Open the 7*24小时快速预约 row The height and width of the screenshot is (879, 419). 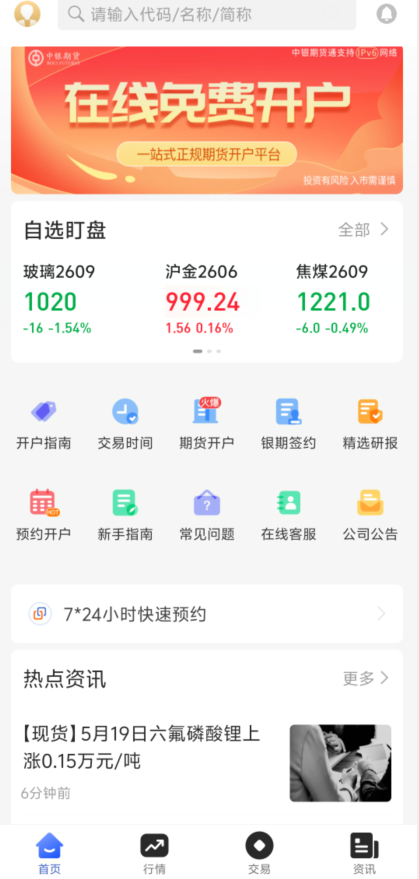point(206,614)
